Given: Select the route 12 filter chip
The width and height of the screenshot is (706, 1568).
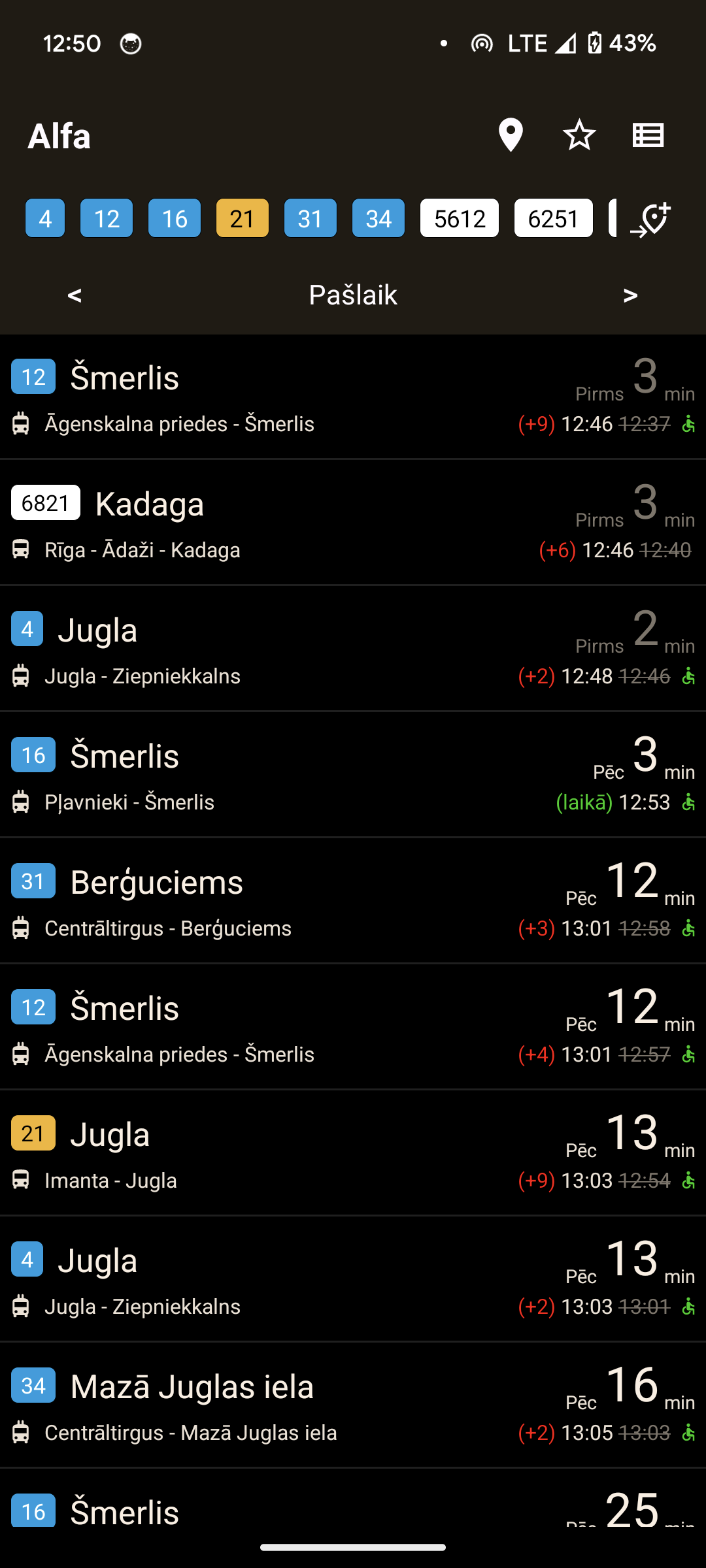Looking at the screenshot, I should (x=107, y=218).
